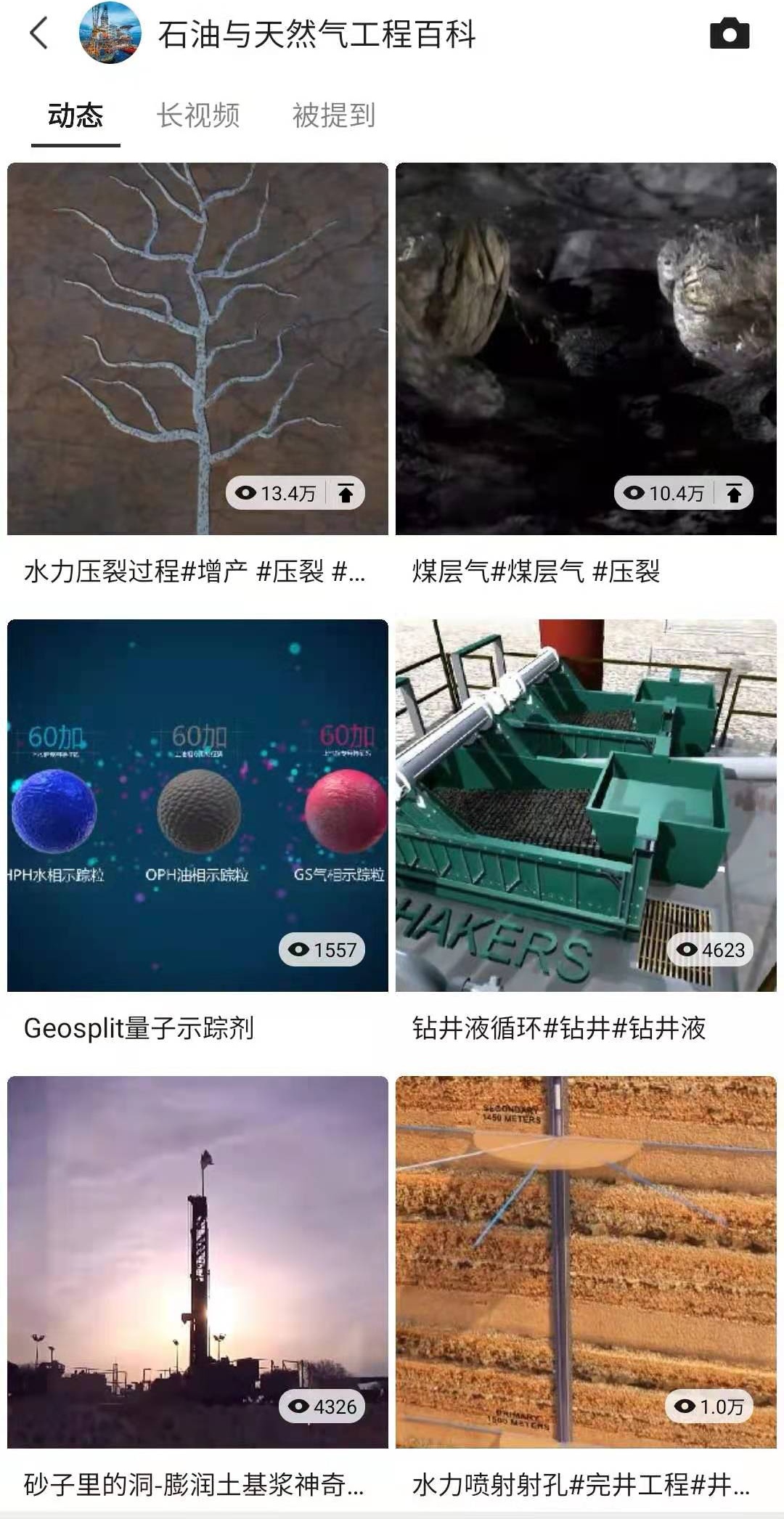Image resolution: width=784 pixels, height=1519 pixels.
Task: Select the 被提到 tab
Action: pos(334,115)
